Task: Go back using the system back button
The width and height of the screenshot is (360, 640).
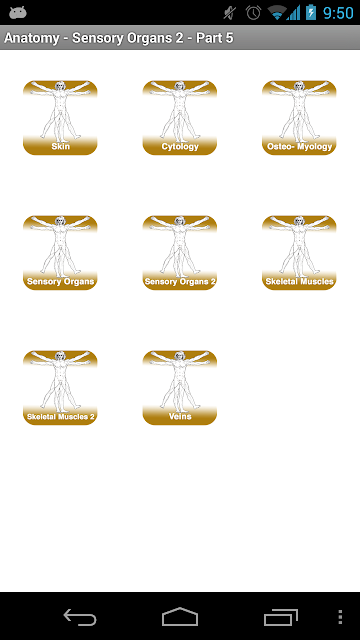Action: tap(80, 617)
